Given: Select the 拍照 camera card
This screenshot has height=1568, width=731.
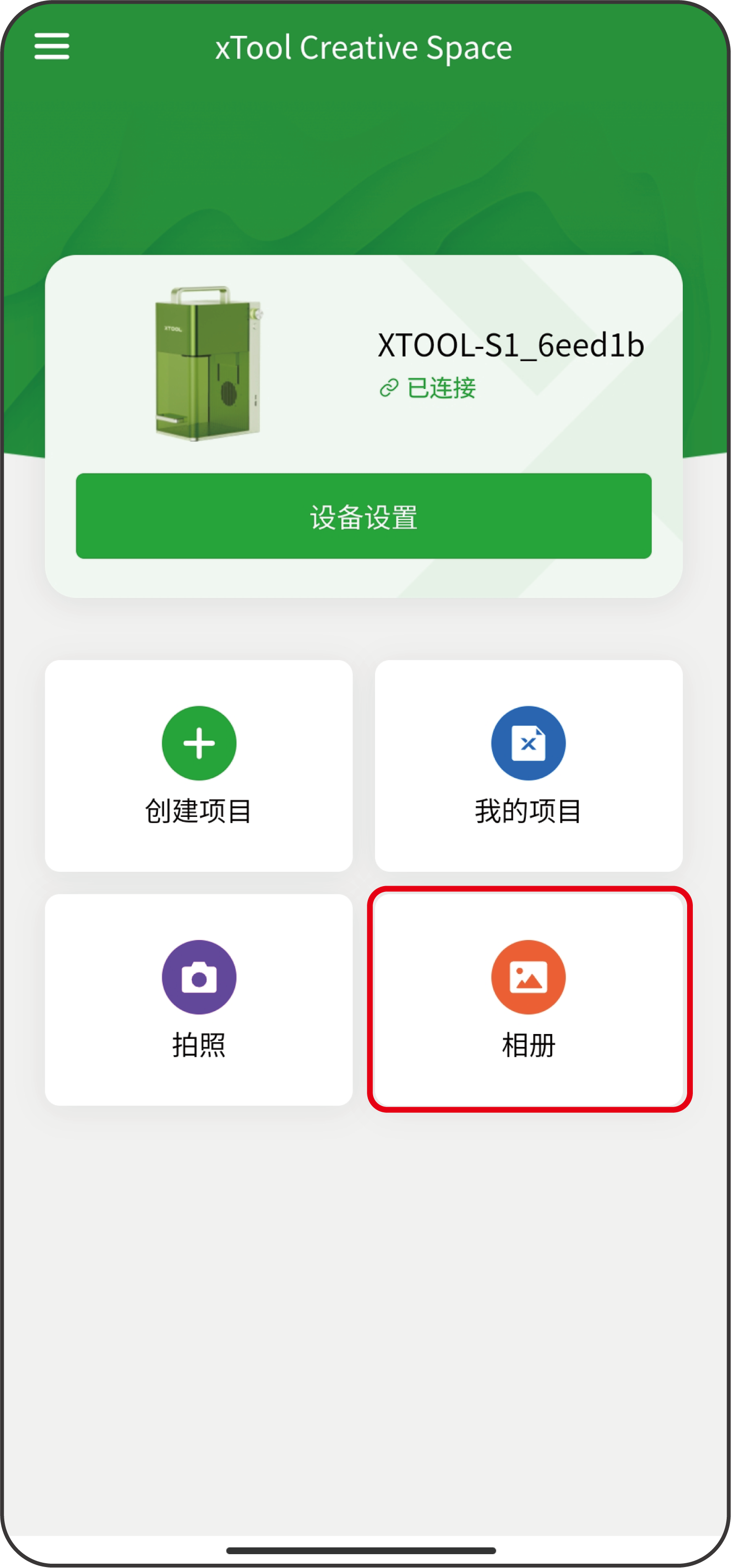Looking at the screenshot, I should 198,999.
